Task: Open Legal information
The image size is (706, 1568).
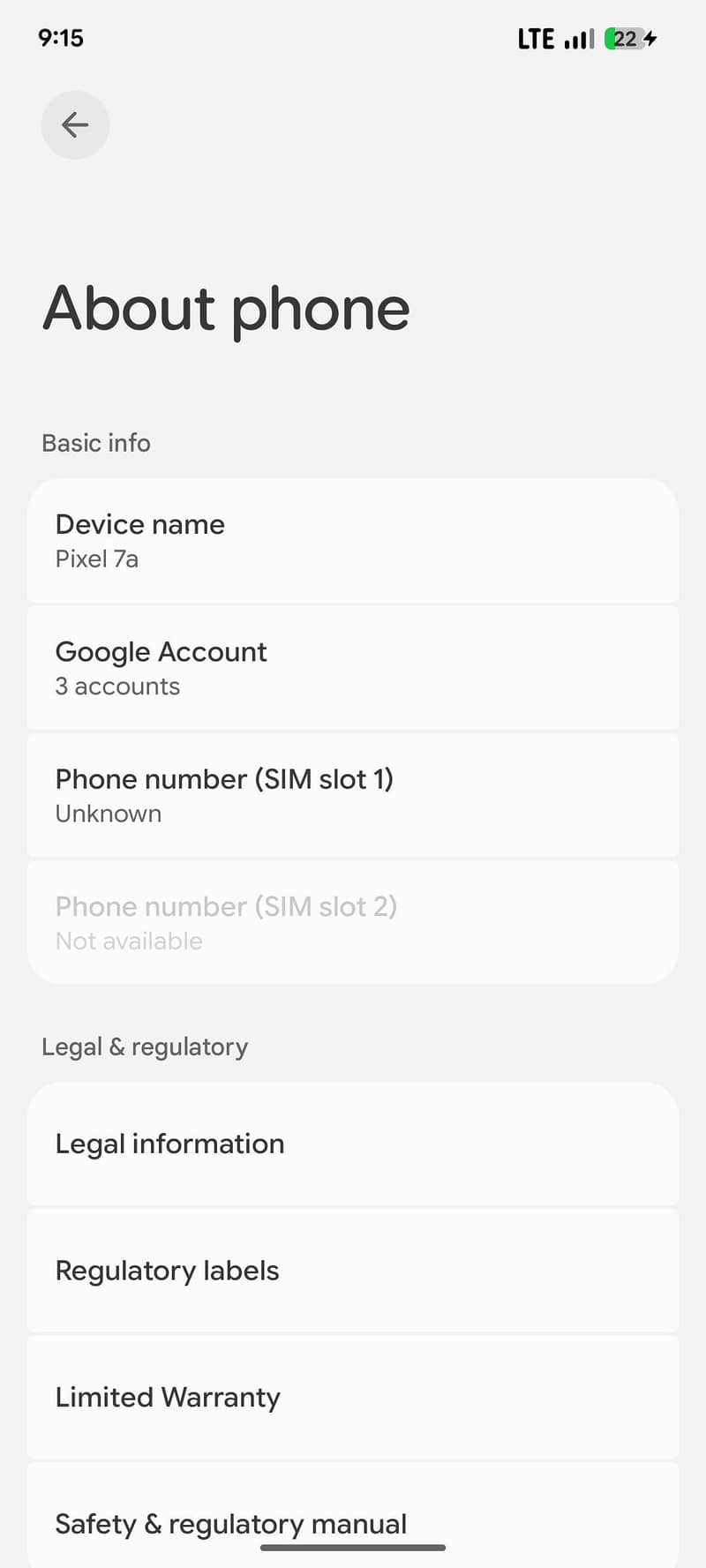Action: [x=353, y=1144]
